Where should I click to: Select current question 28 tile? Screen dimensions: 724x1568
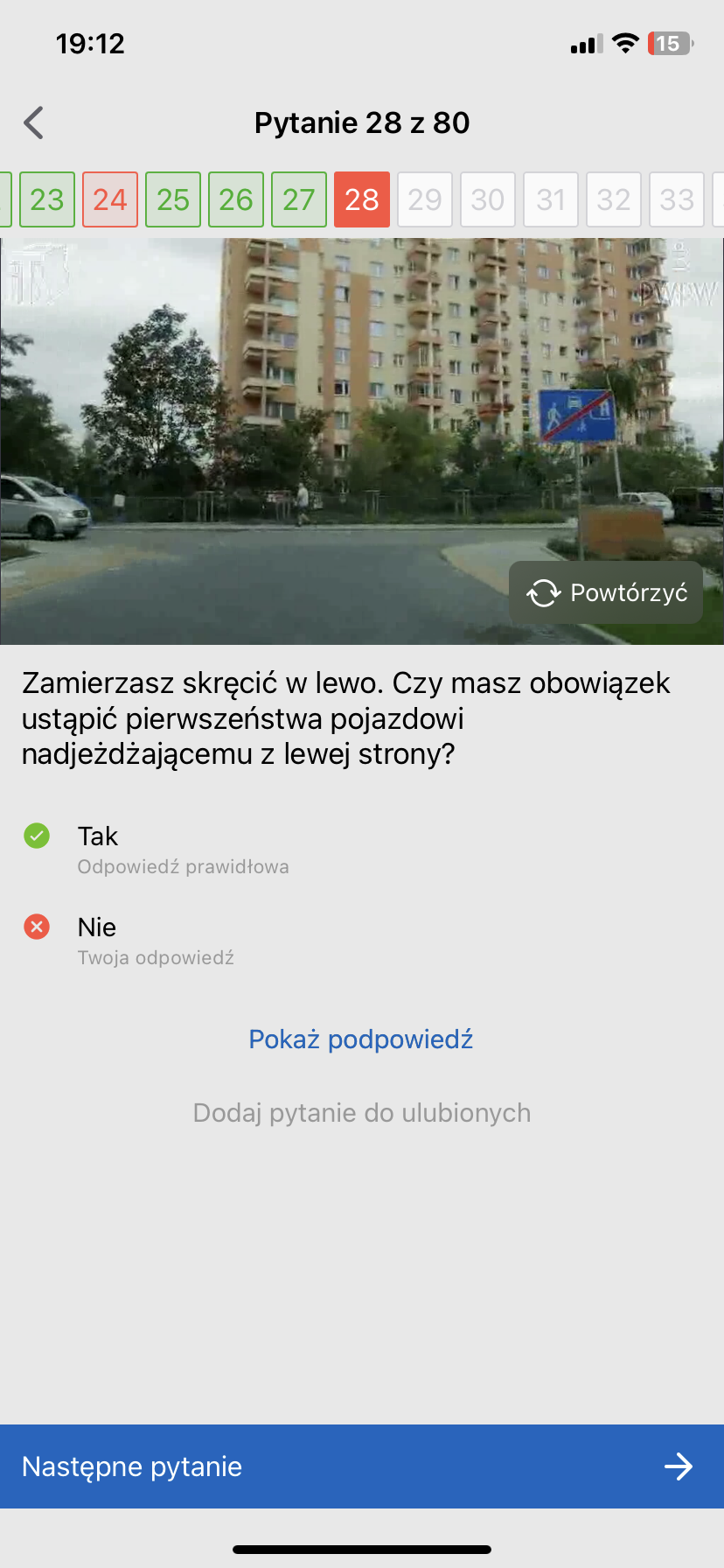click(362, 199)
